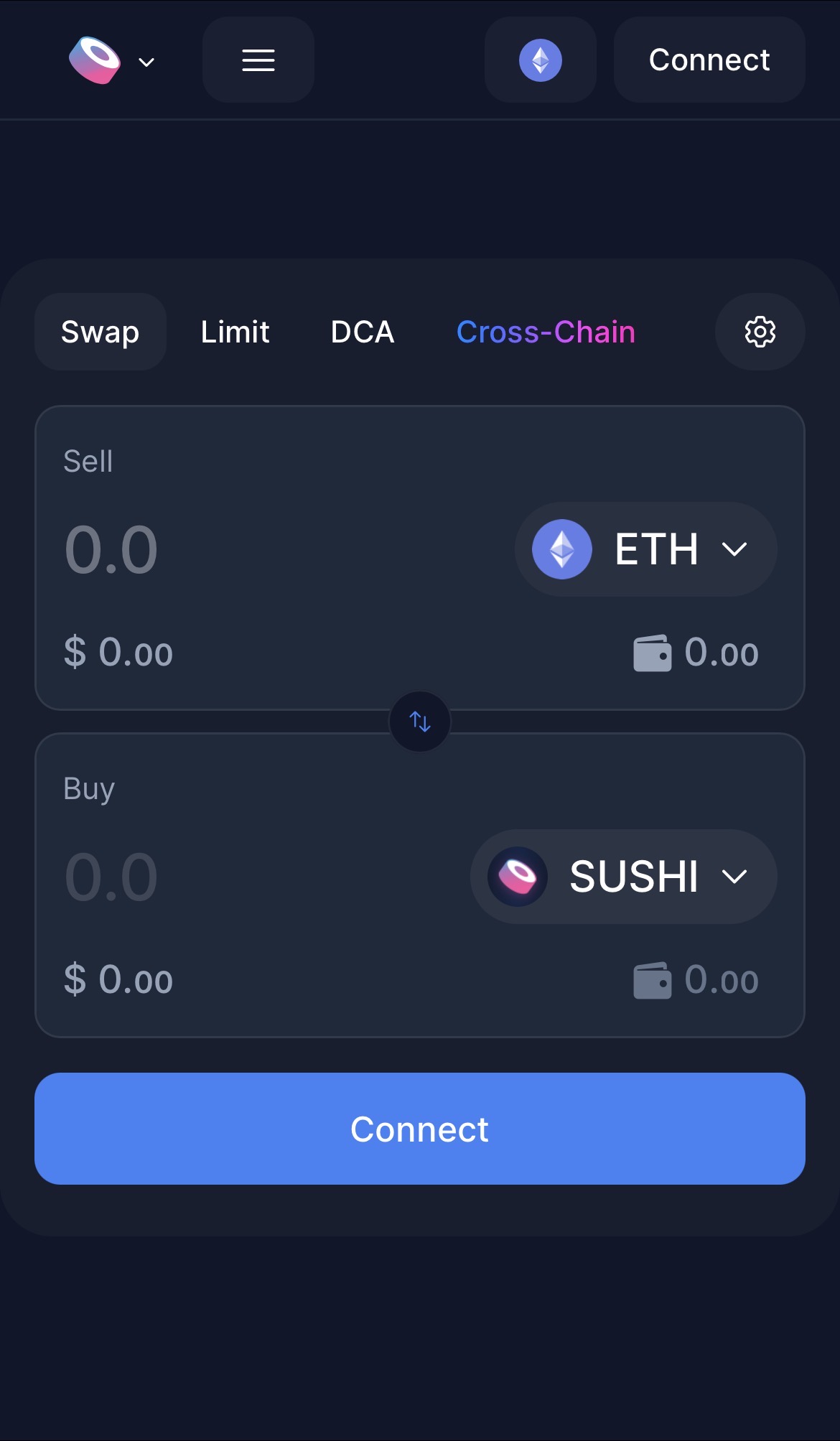840x1441 pixels.
Task: Switch to the Limit tab
Action: click(235, 332)
